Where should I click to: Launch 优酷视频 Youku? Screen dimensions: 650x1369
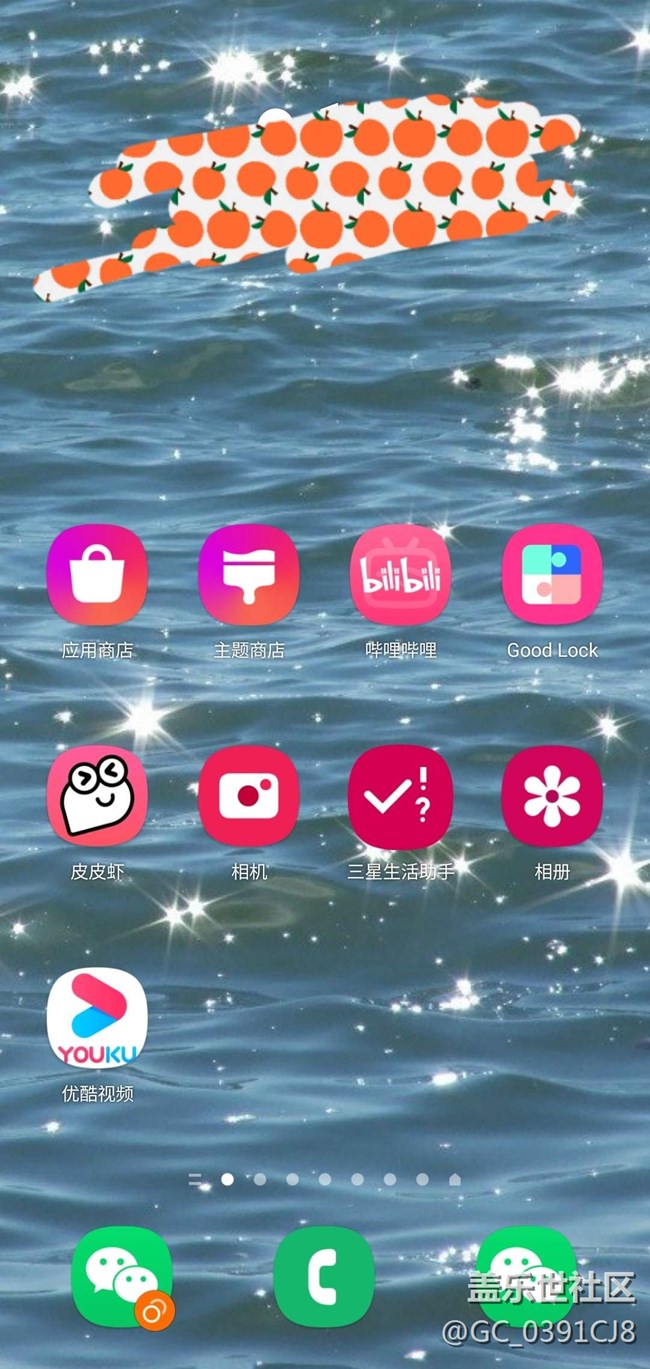[97, 1018]
